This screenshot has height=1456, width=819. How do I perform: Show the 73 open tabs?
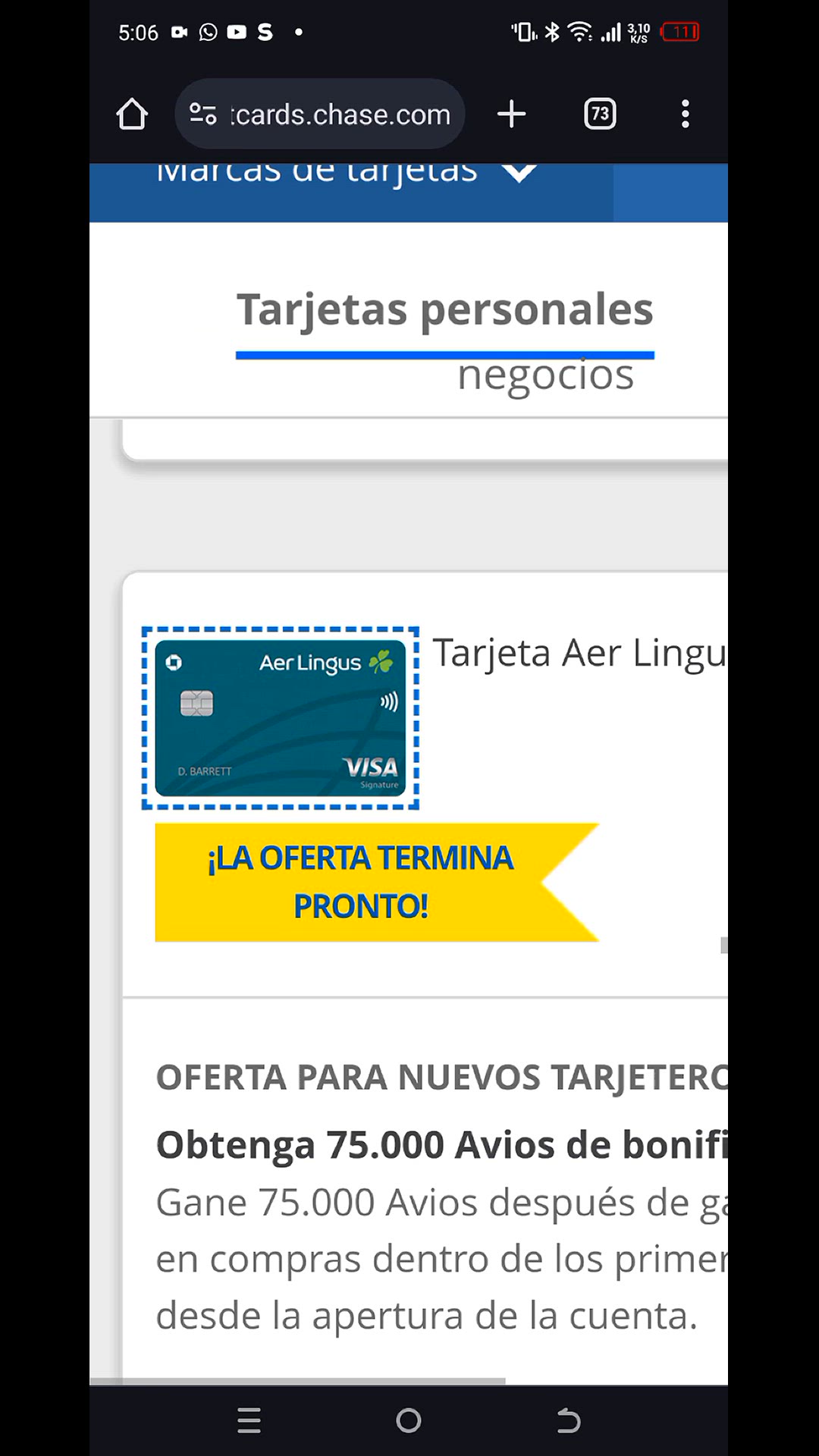[x=600, y=115]
